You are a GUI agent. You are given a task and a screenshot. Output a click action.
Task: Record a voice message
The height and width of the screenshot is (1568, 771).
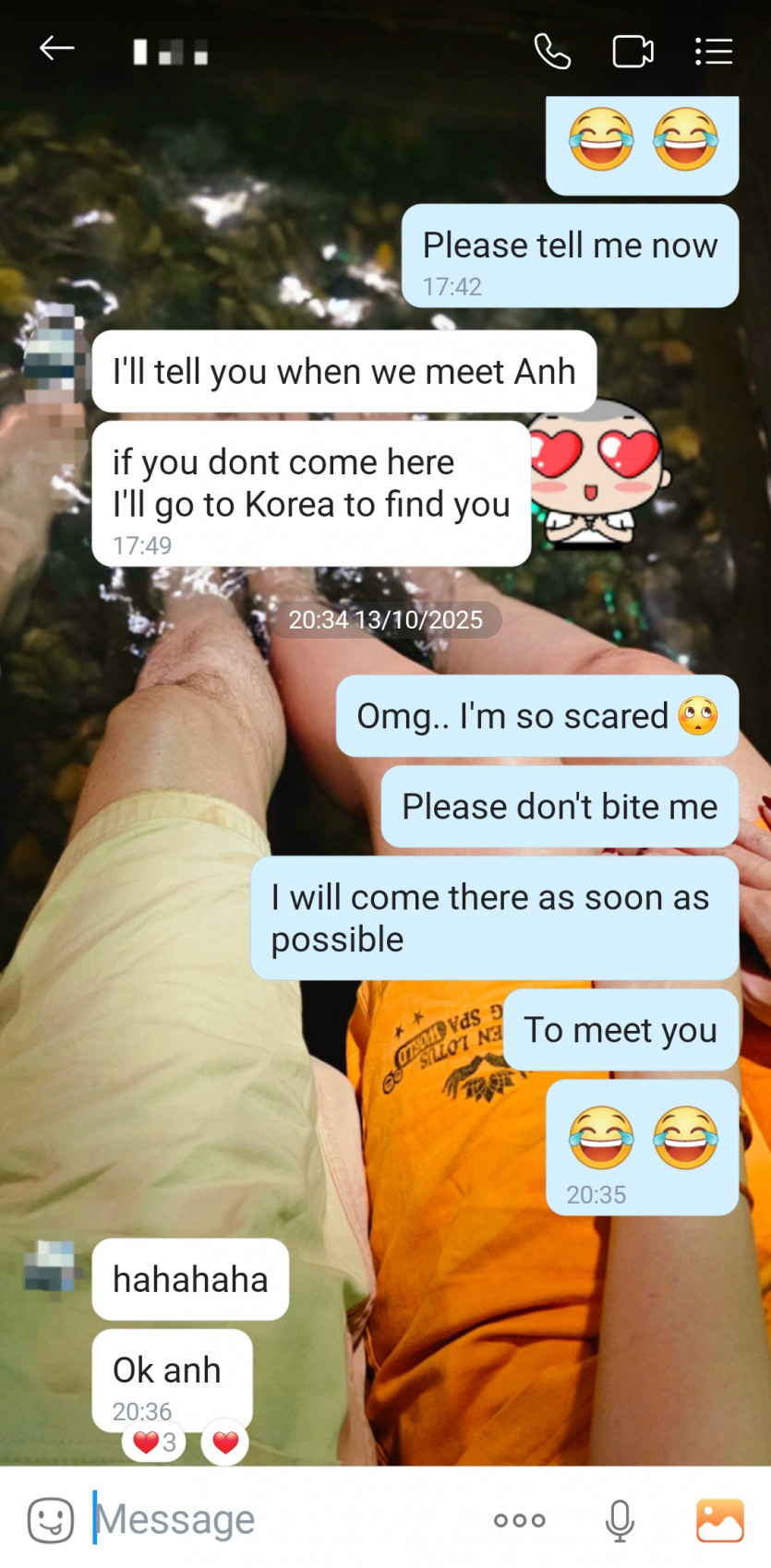tap(620, 1520)
